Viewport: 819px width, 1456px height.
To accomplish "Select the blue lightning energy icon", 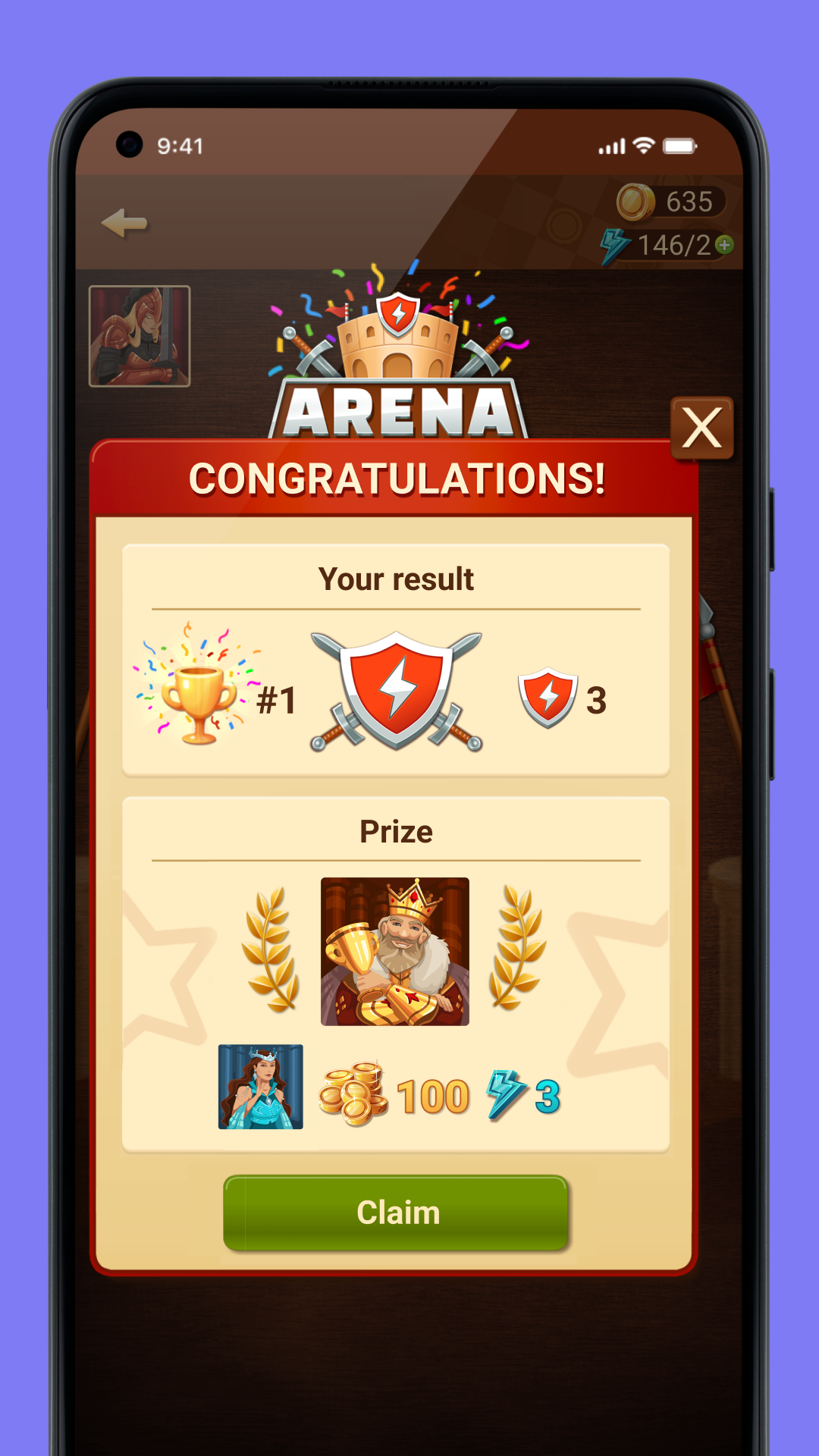I will [613, 244].
